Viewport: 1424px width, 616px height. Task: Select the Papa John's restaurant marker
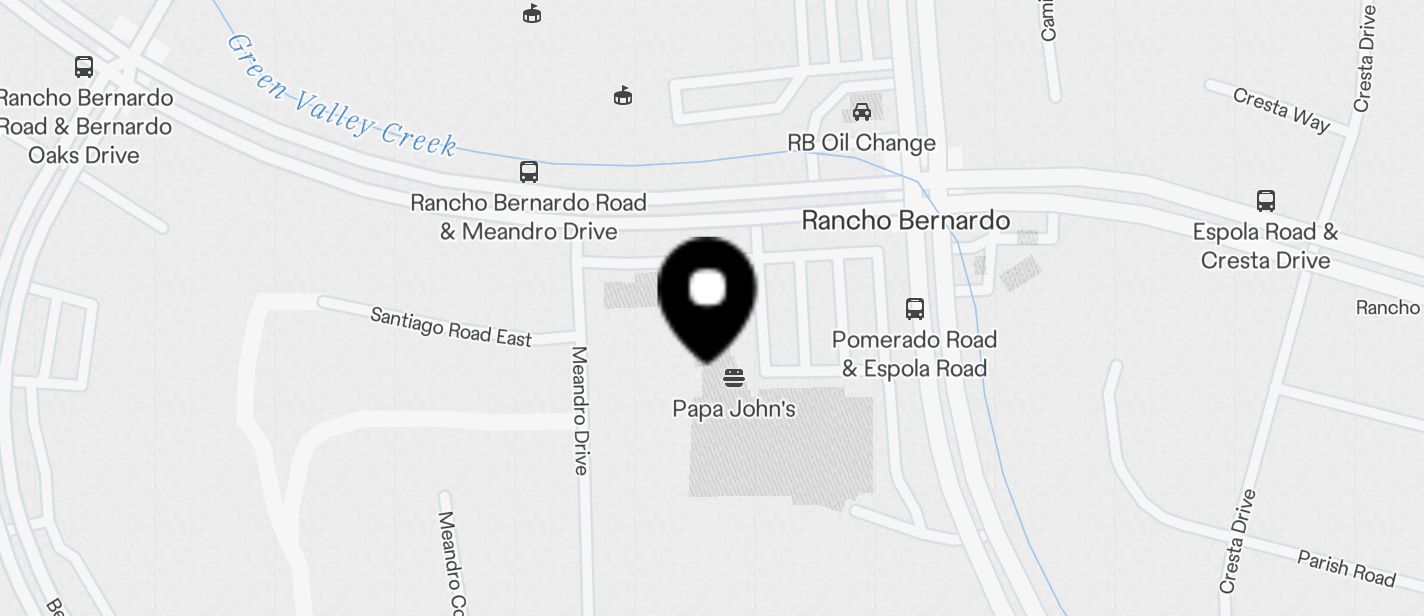tap(734, 378)
